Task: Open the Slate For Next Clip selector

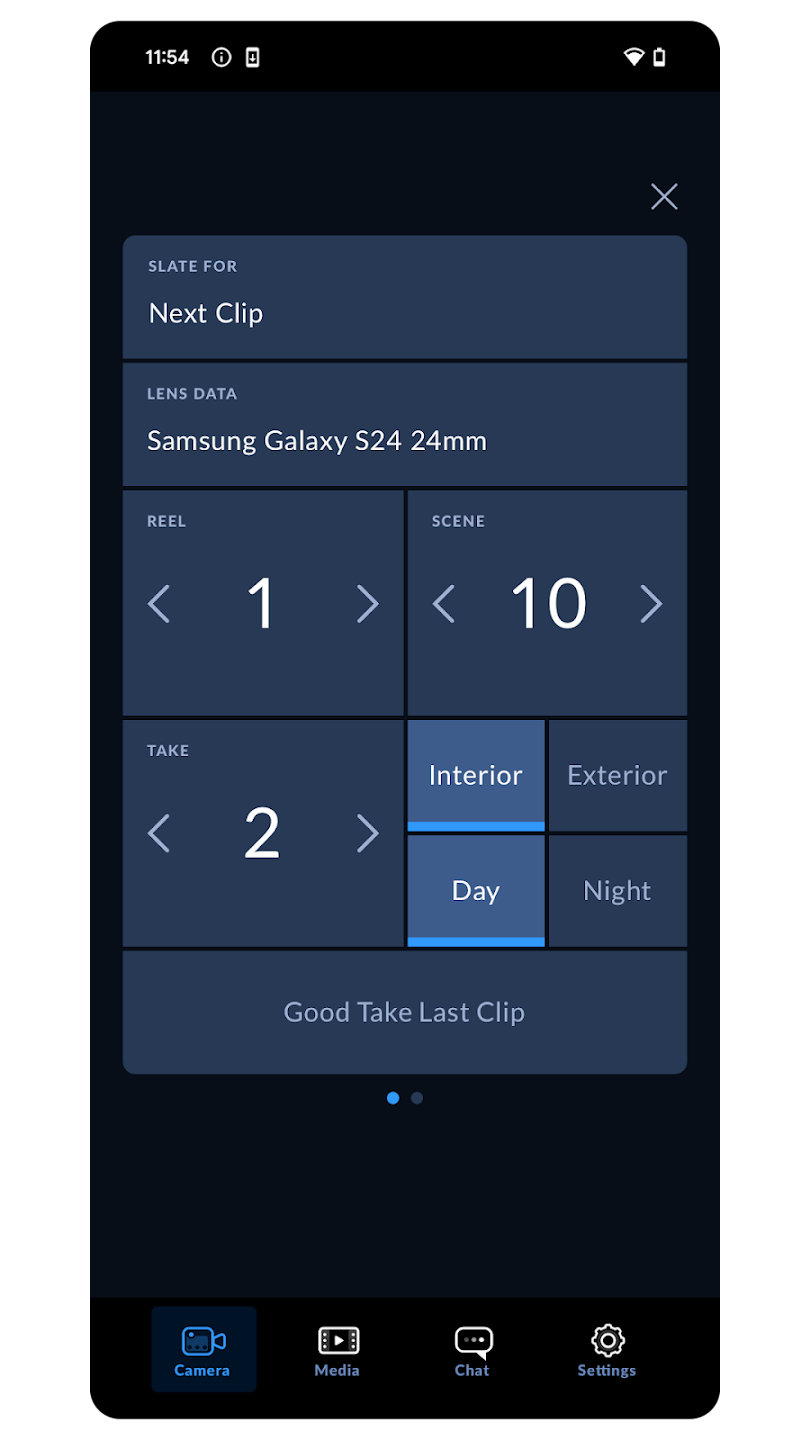Action: (x=404, y=297)
